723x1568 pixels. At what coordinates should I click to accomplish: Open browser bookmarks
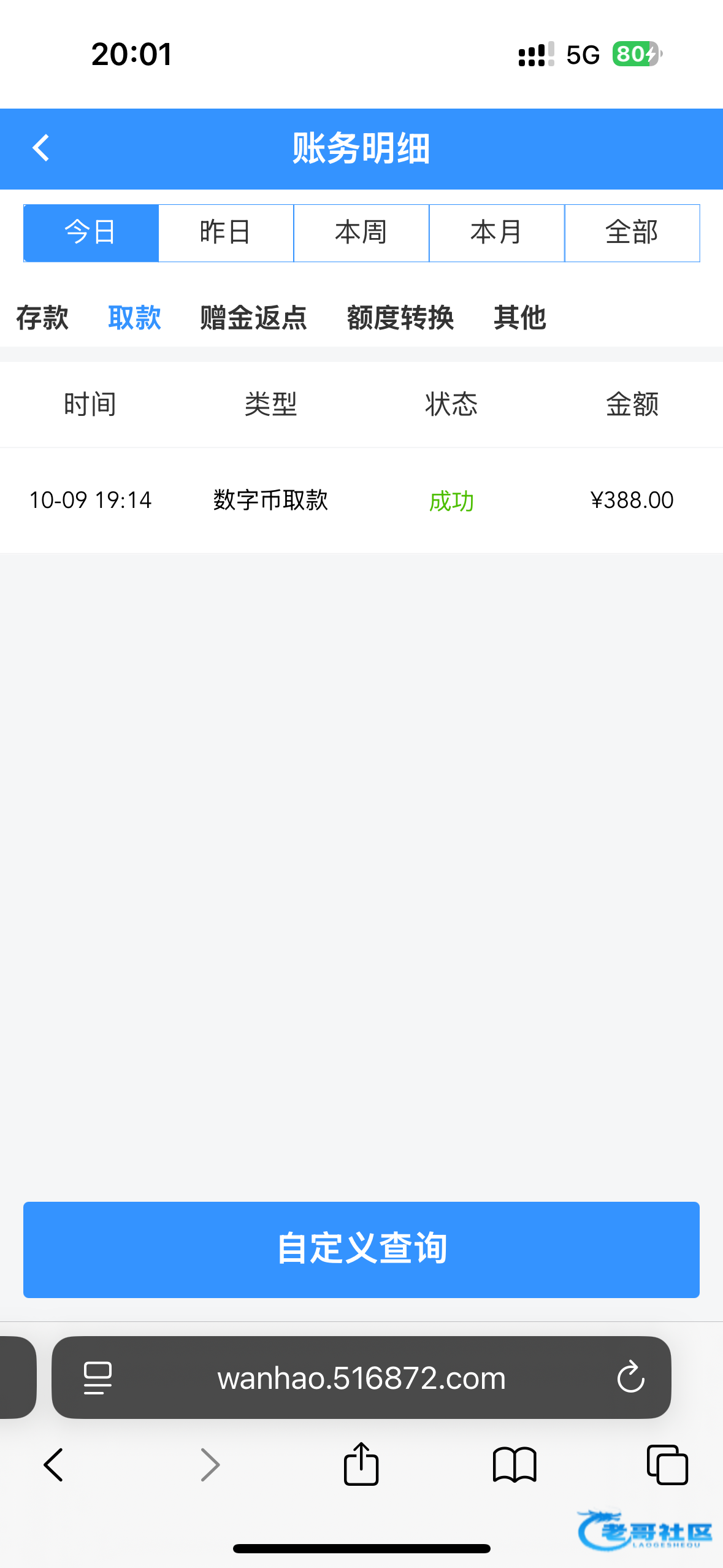pos(515,1465)
